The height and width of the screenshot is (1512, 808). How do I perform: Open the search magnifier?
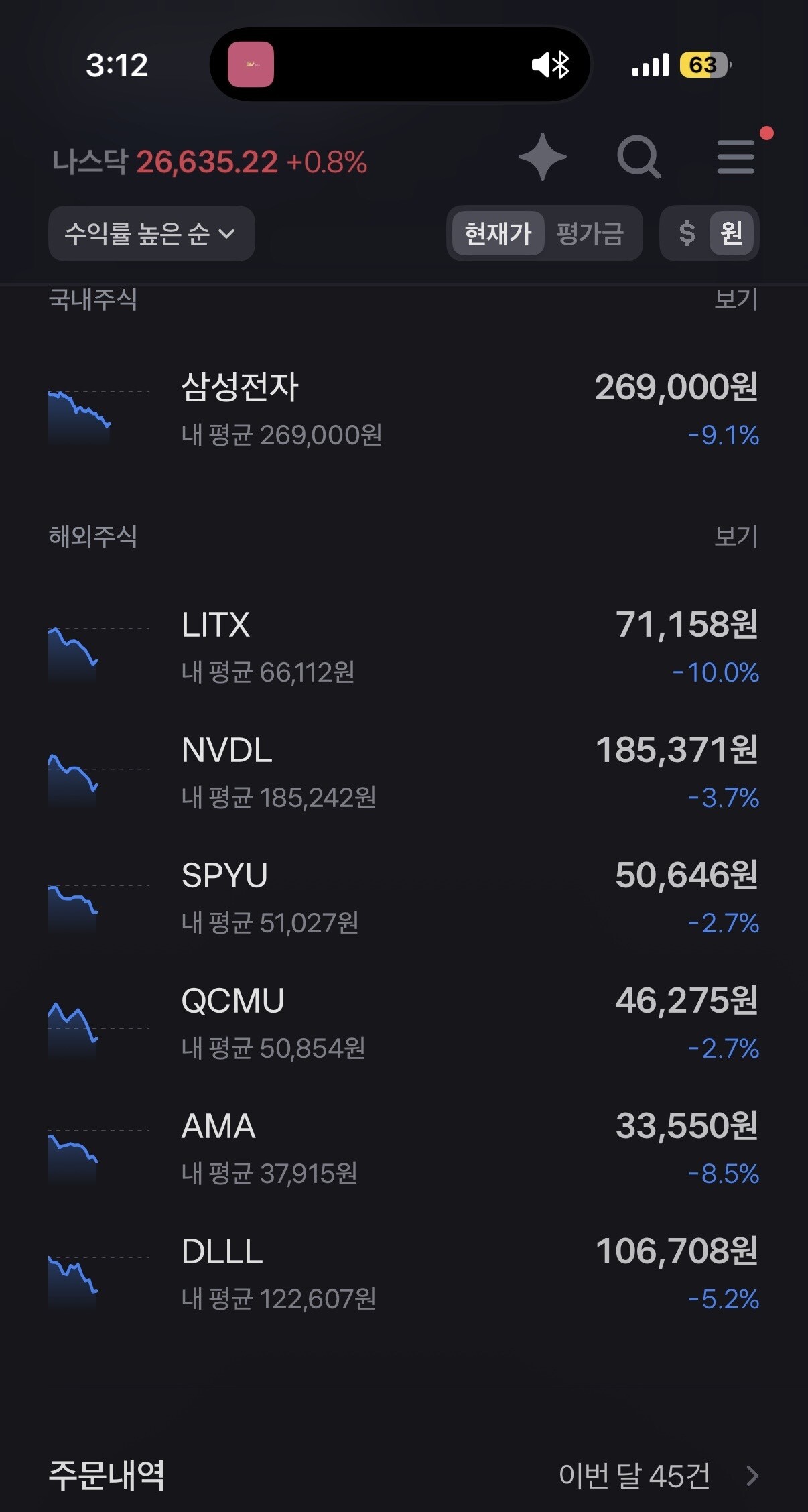pyautogui.click(x=638, y=157)
